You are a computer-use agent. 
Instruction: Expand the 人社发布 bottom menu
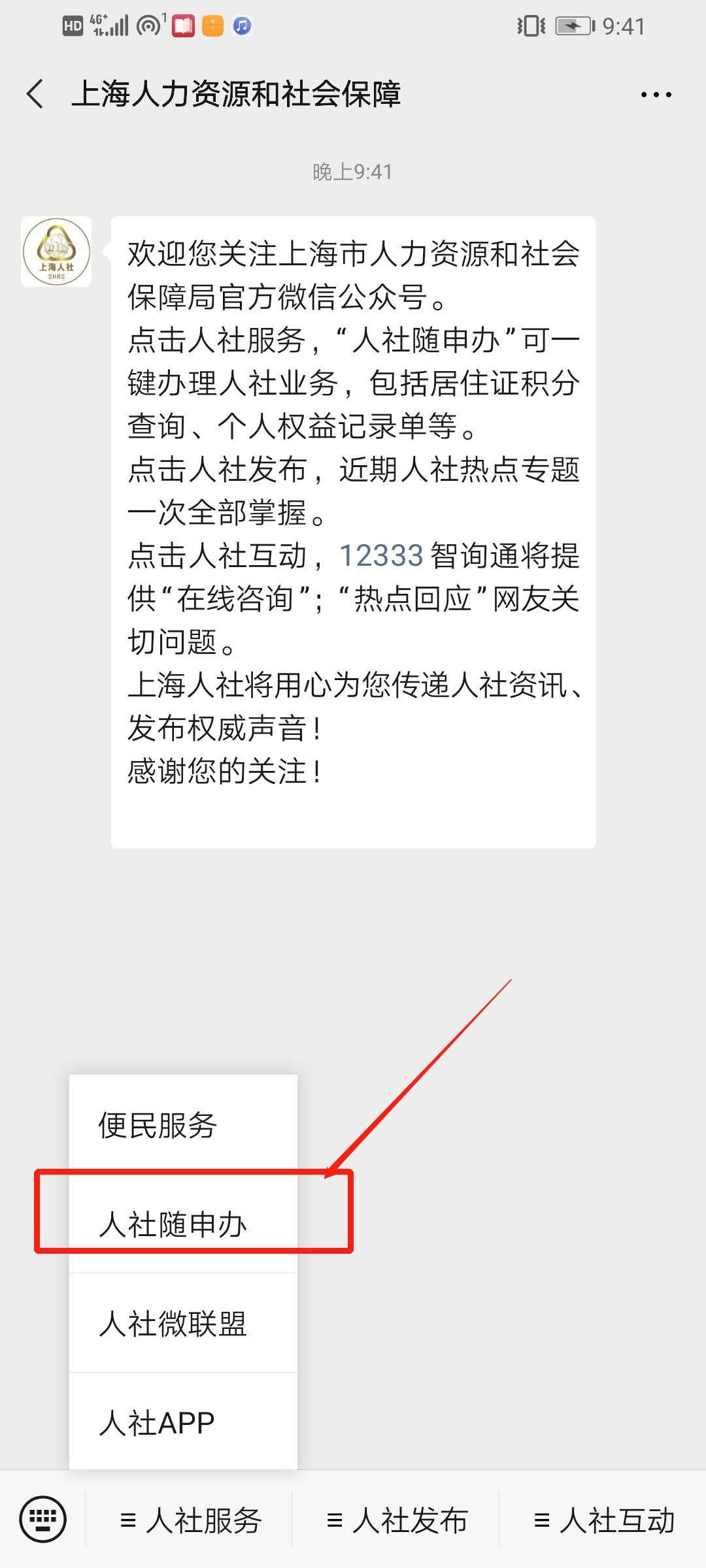click(397, 1520)
